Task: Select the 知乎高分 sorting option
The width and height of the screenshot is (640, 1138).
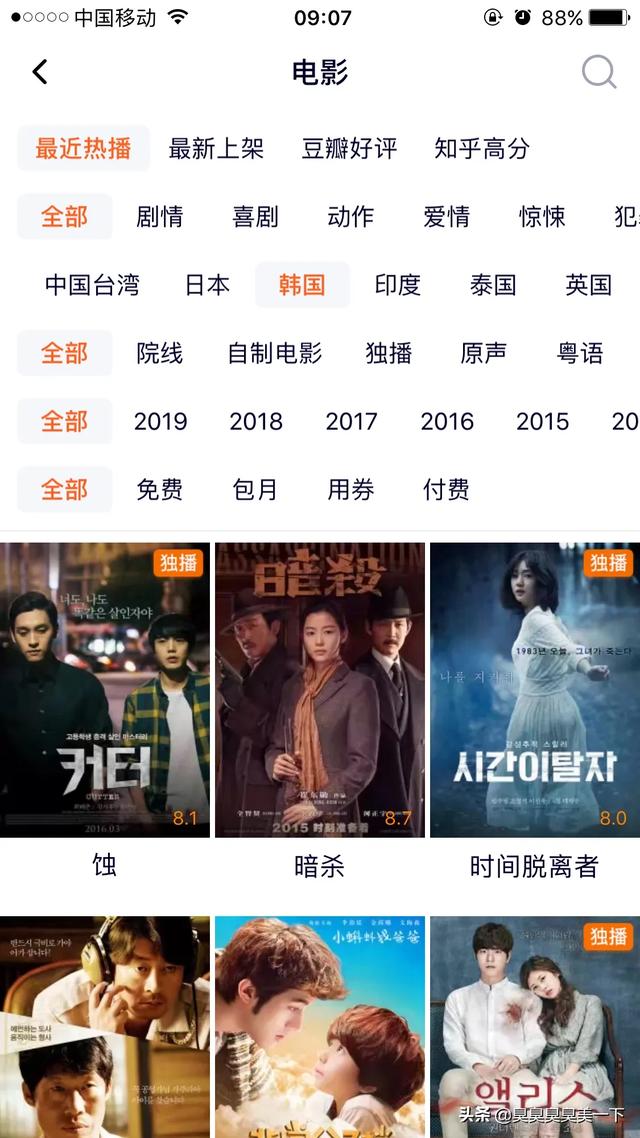Action: pyautogui.click(x=482, y=149)
